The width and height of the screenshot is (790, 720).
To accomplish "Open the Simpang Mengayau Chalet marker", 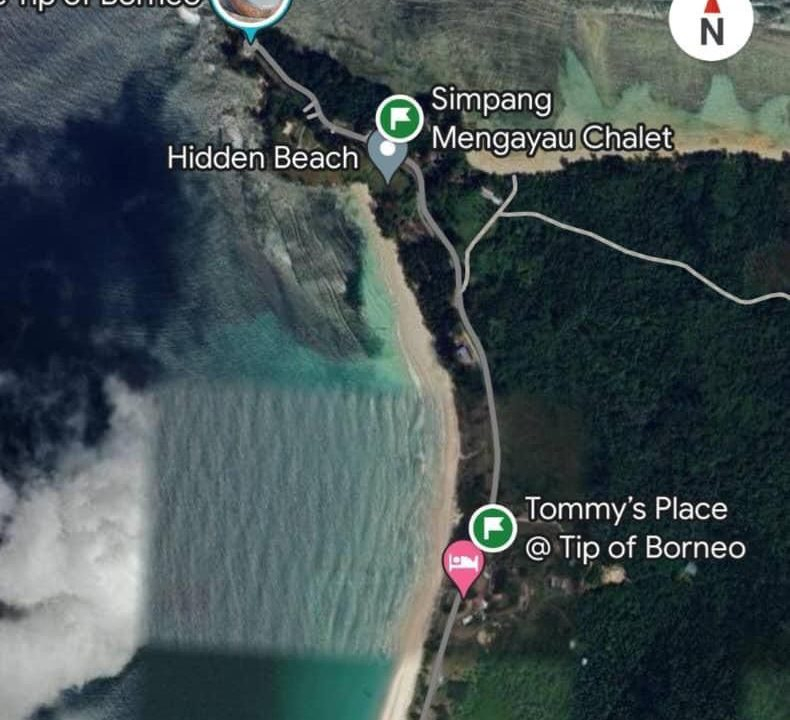I will pyautogui.click(x=400, y=118).
